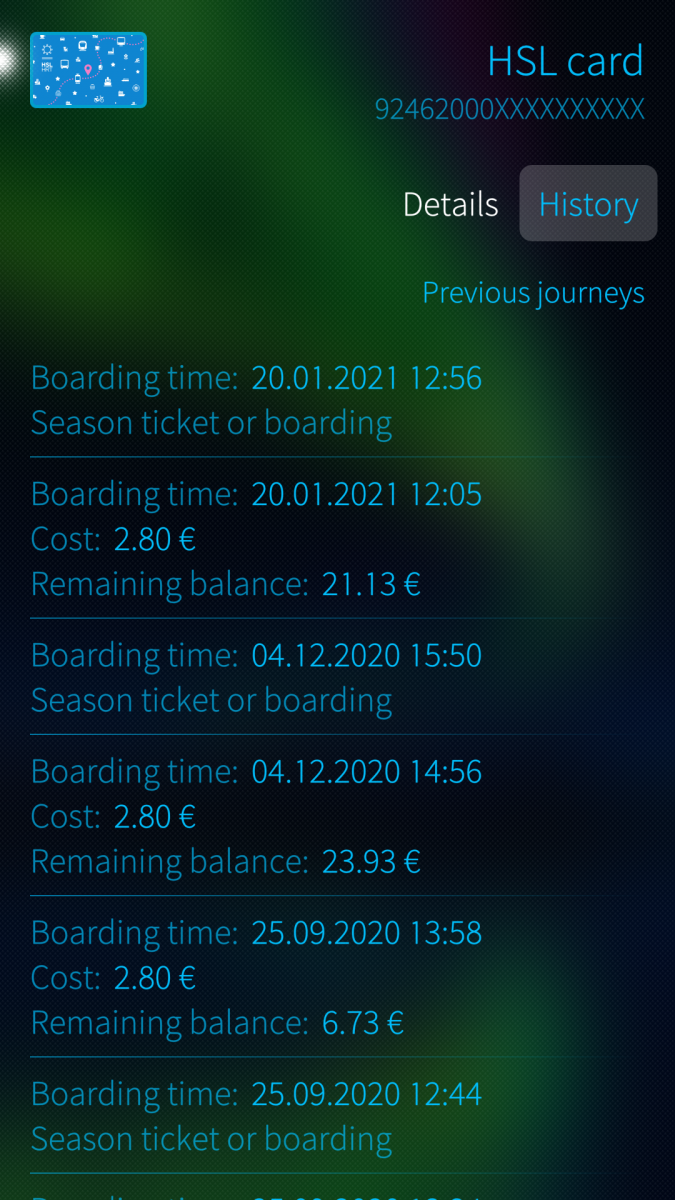
Task: Switch to the Details tab
Action: tap(450, 204)
